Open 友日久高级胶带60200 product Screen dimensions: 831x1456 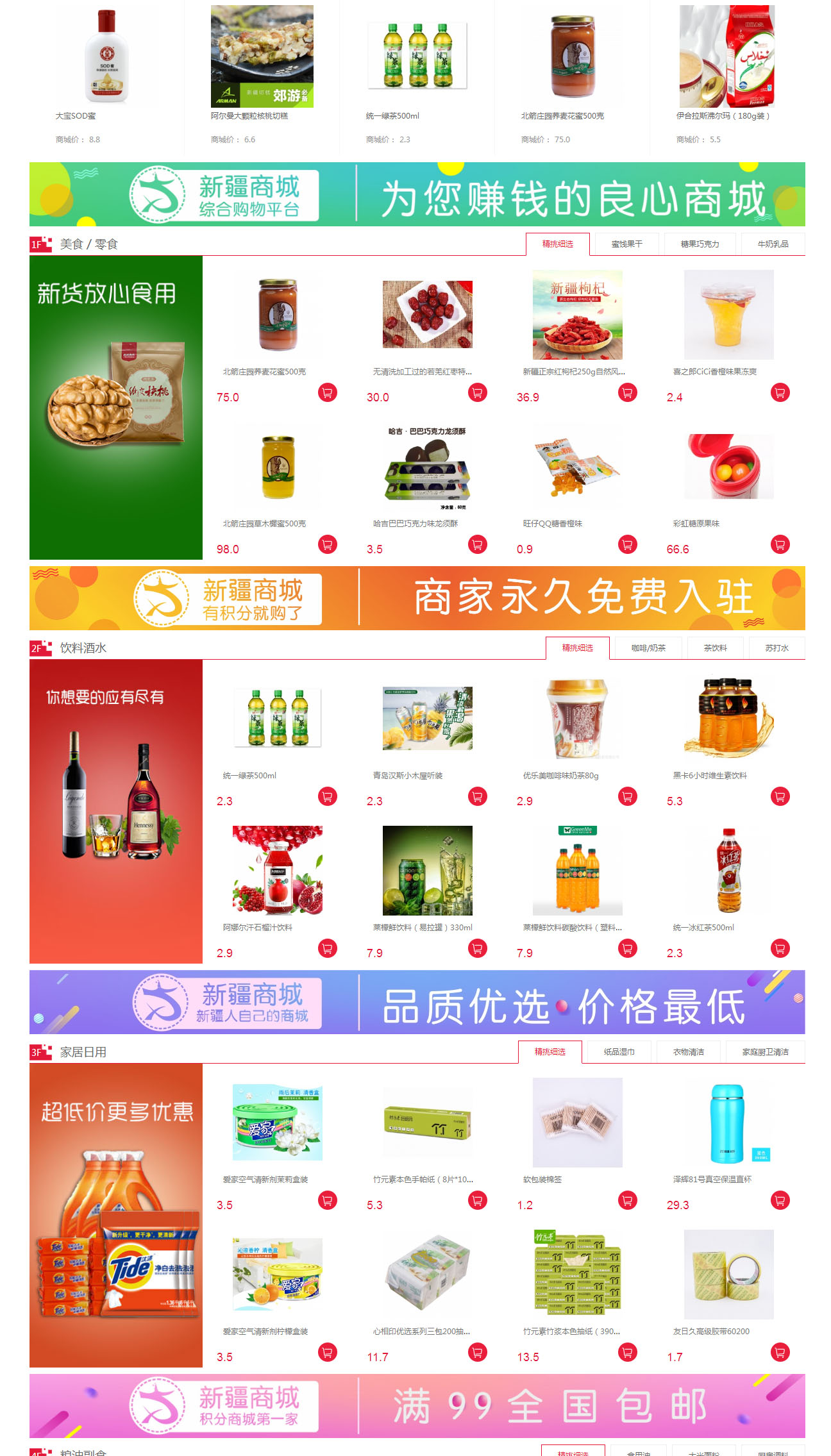[x=728, y=1274]
